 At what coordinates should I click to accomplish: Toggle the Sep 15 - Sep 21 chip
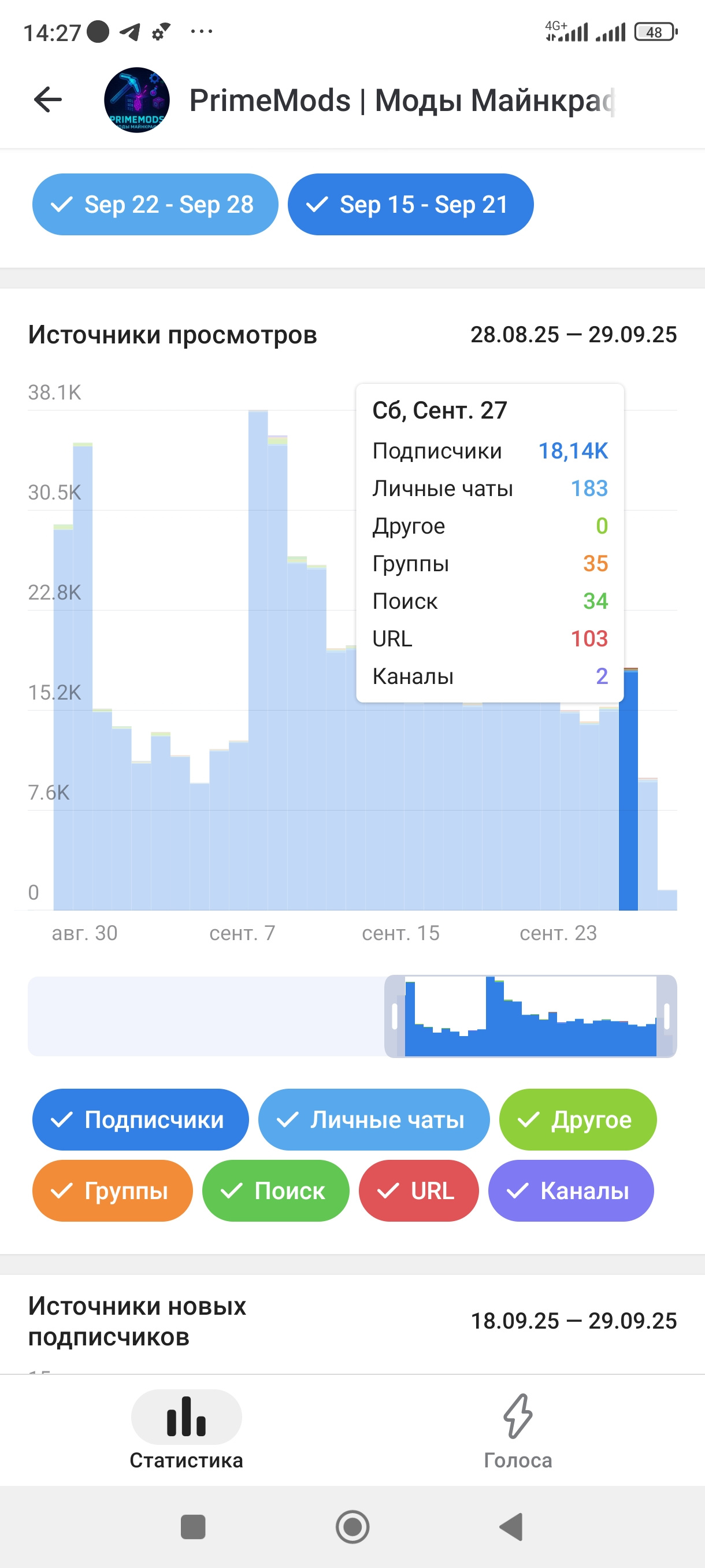click(411, 205)
